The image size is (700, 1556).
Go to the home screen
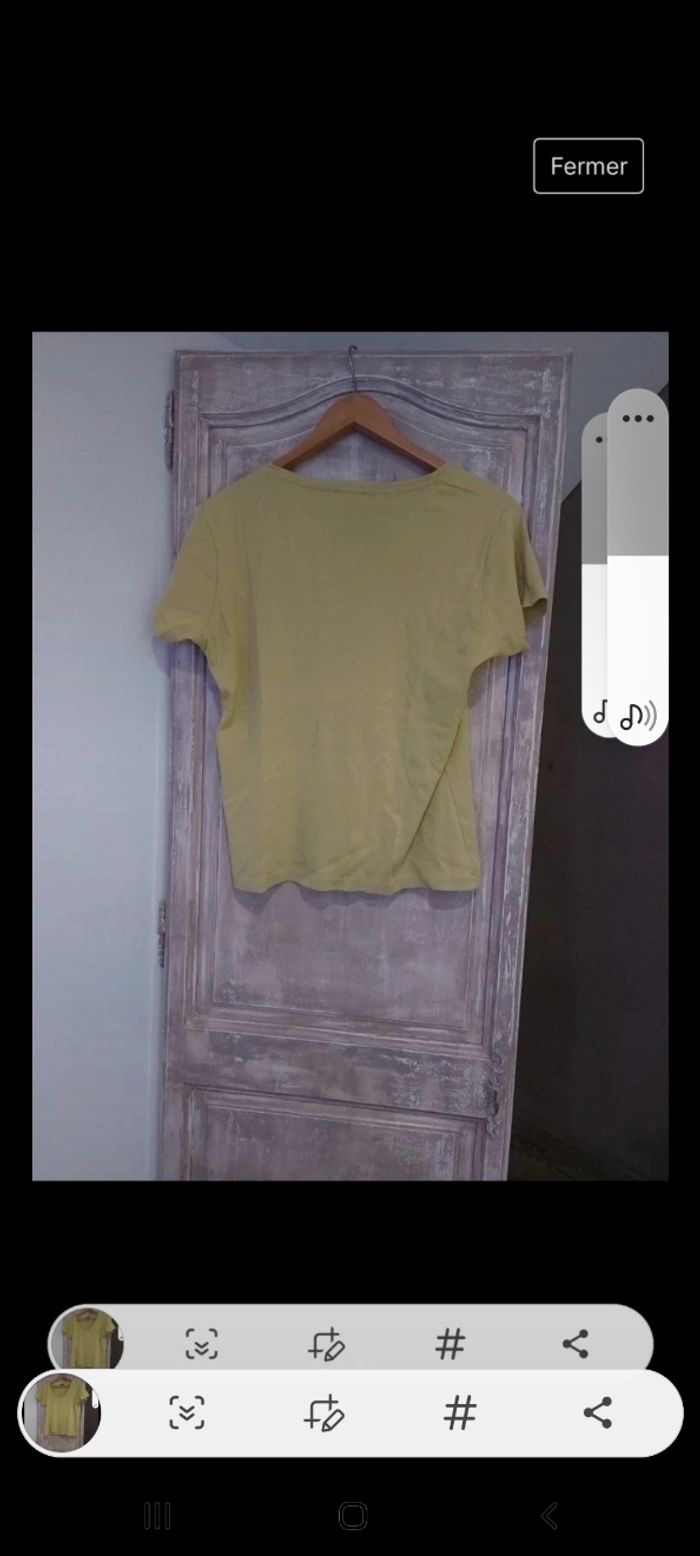(352, 1516)
